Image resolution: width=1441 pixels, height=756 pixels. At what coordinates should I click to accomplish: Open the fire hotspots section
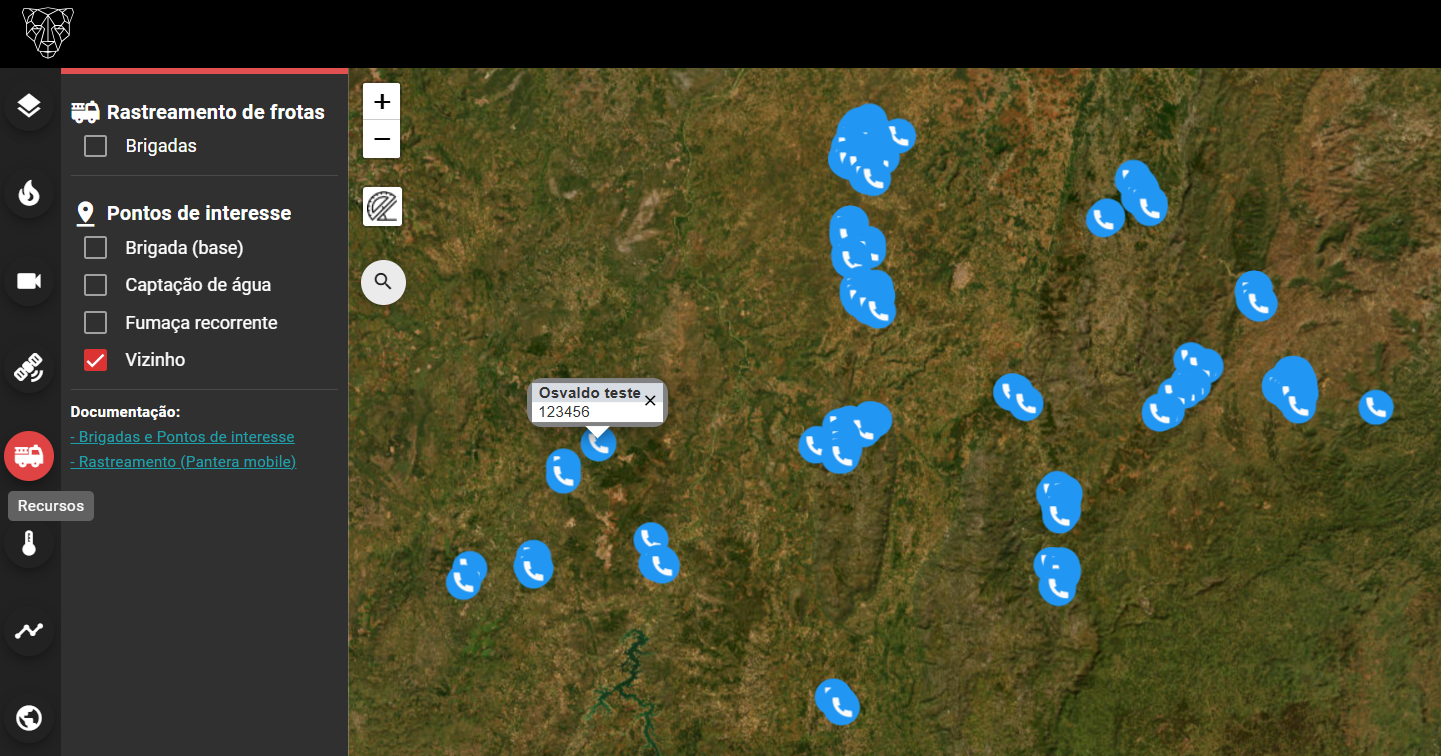[29, 193]
